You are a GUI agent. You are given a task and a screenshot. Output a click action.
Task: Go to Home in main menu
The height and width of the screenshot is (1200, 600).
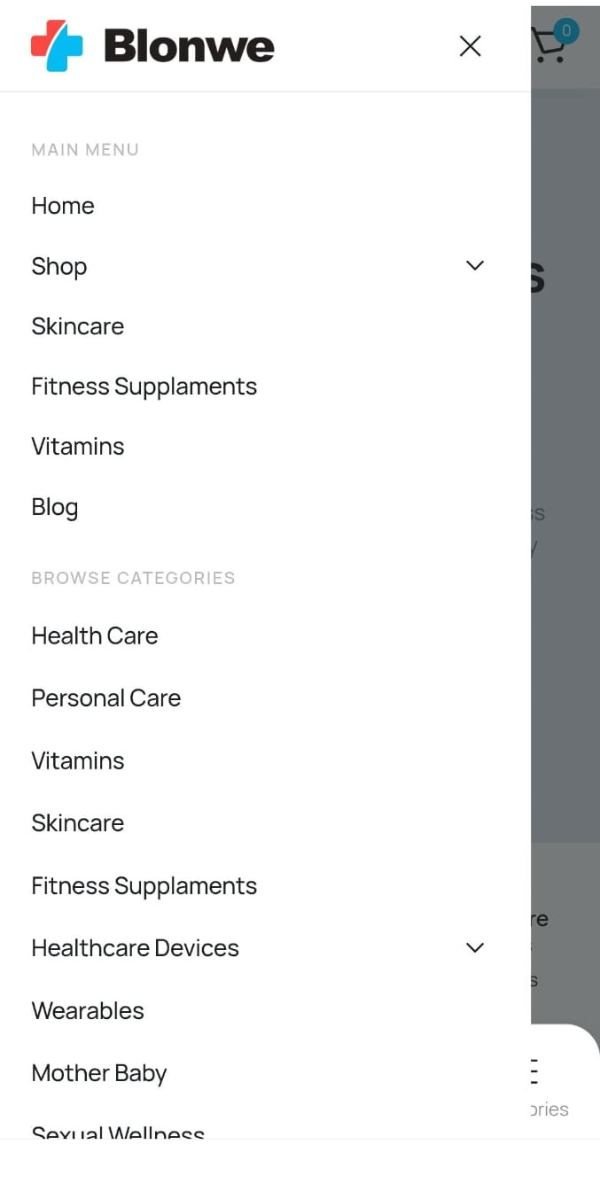[63, 206]
